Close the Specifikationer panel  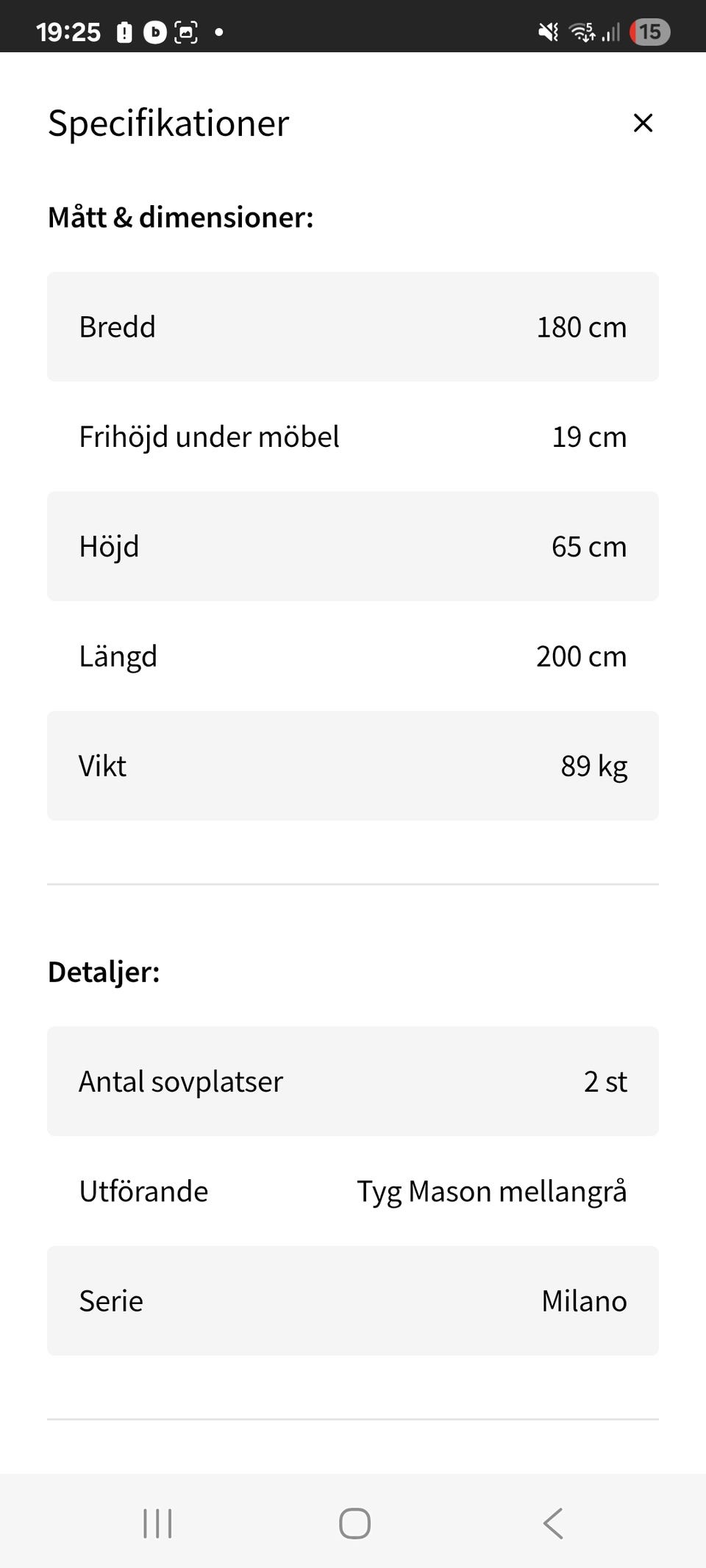tap(643, 123)
